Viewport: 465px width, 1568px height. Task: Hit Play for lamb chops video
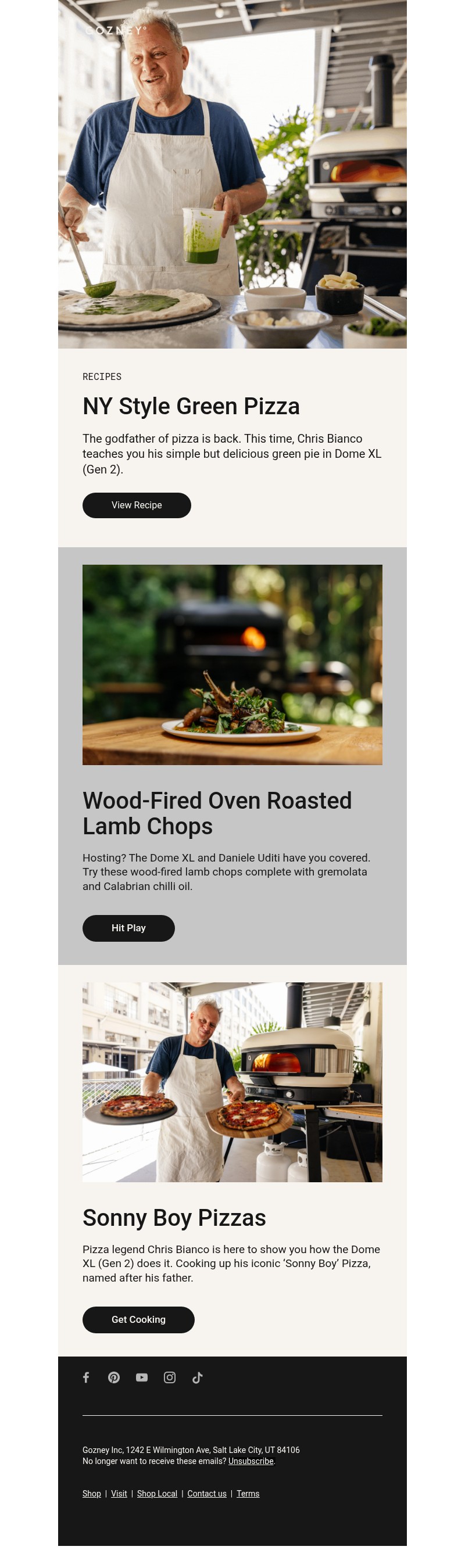(128, 928)
